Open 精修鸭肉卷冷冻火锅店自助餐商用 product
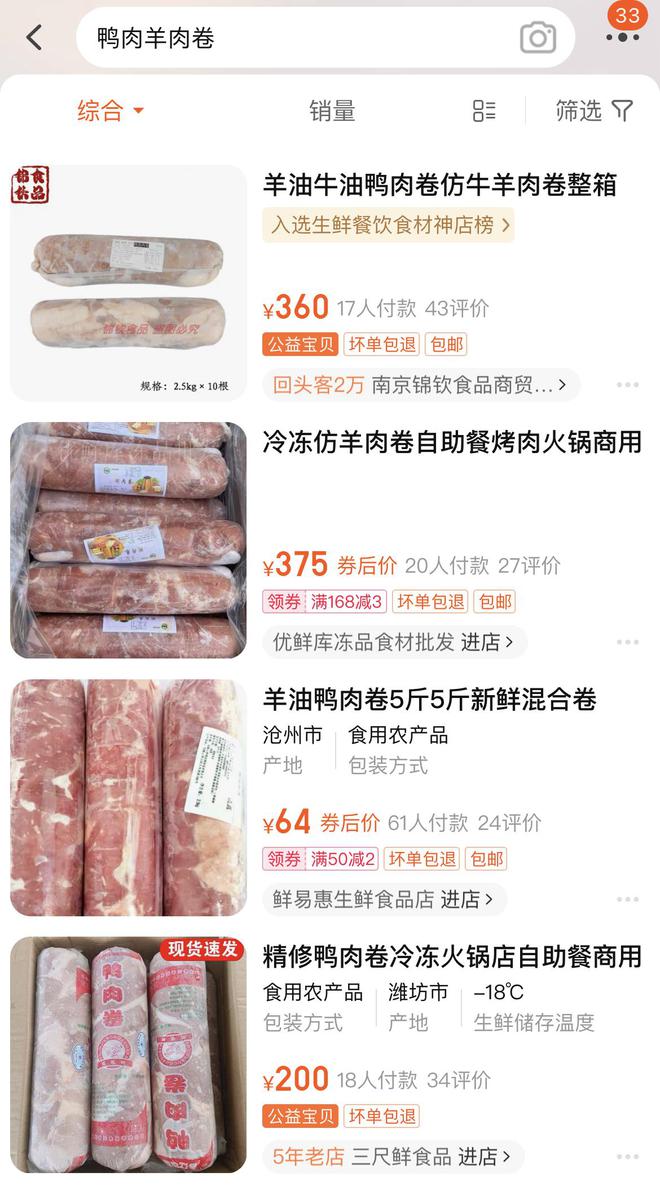The width and height of the screenshot is (660, 1186). (x=452, y=956)
